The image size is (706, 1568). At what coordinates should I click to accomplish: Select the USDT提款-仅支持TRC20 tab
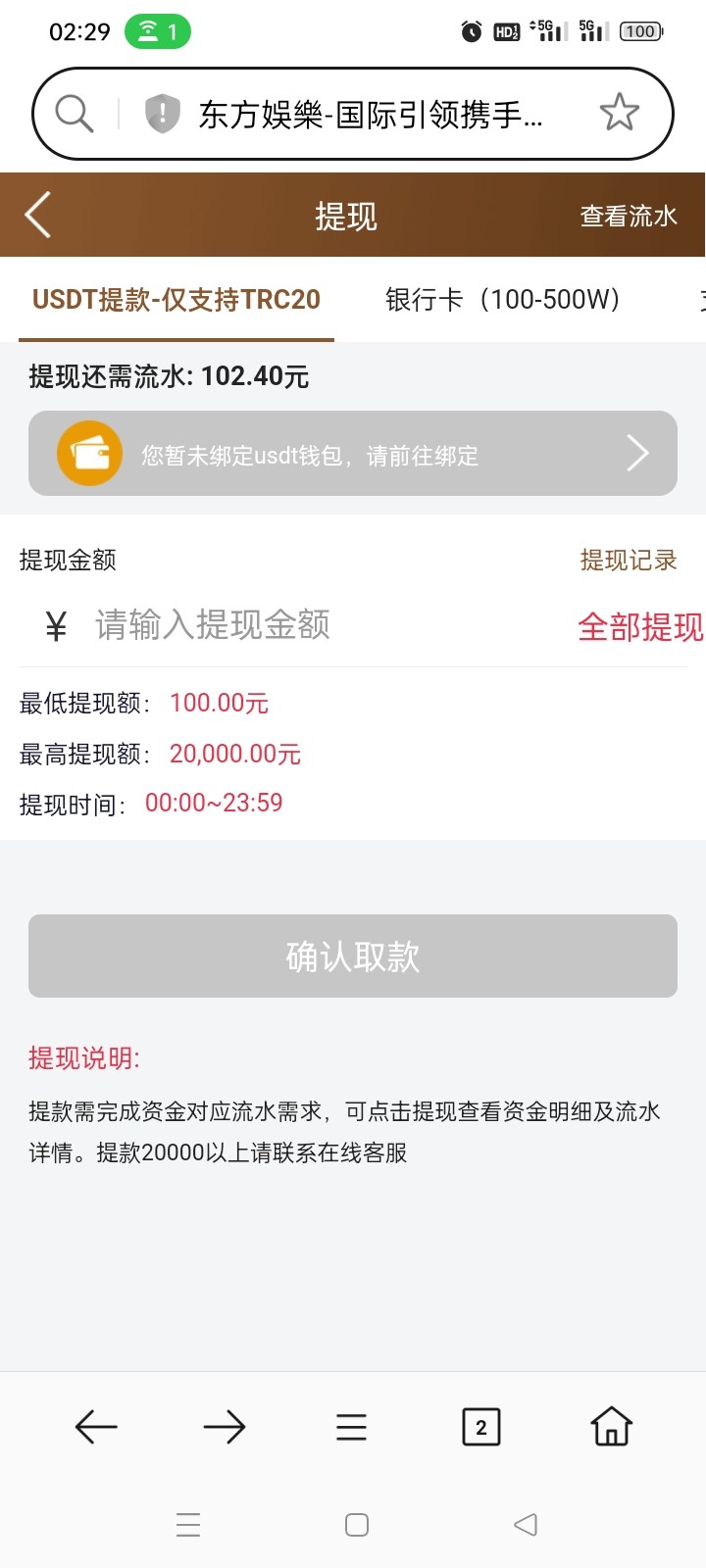pyautogui.click(x=176, y=300)
